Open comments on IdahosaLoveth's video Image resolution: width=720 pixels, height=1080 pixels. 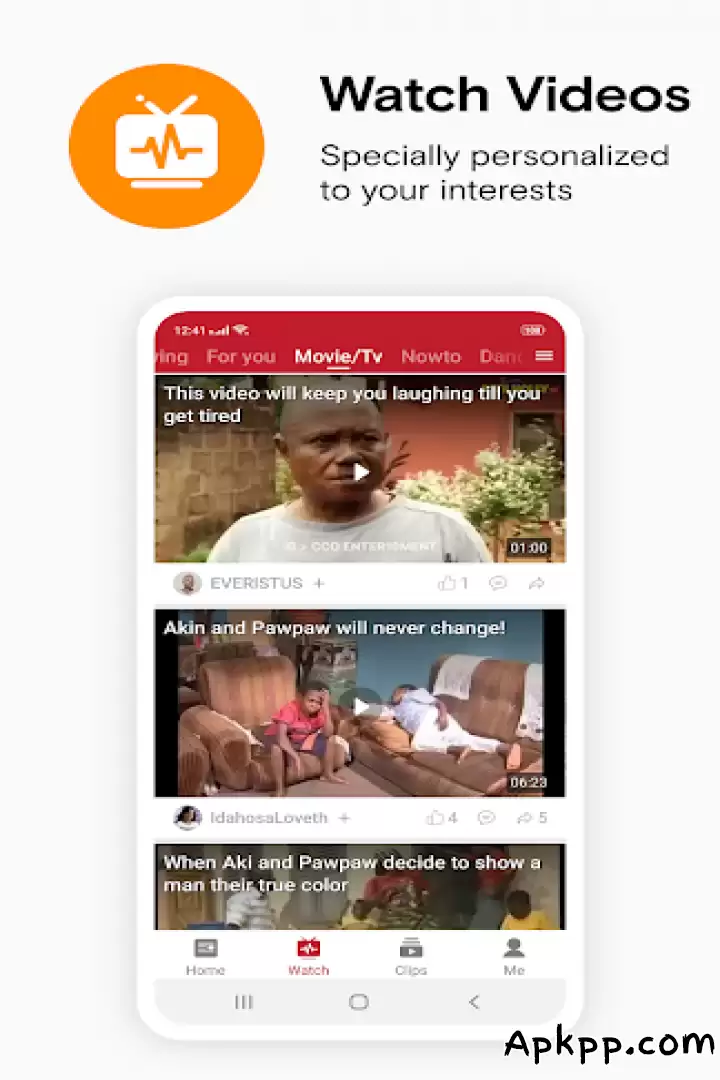[x=486, y=817]
